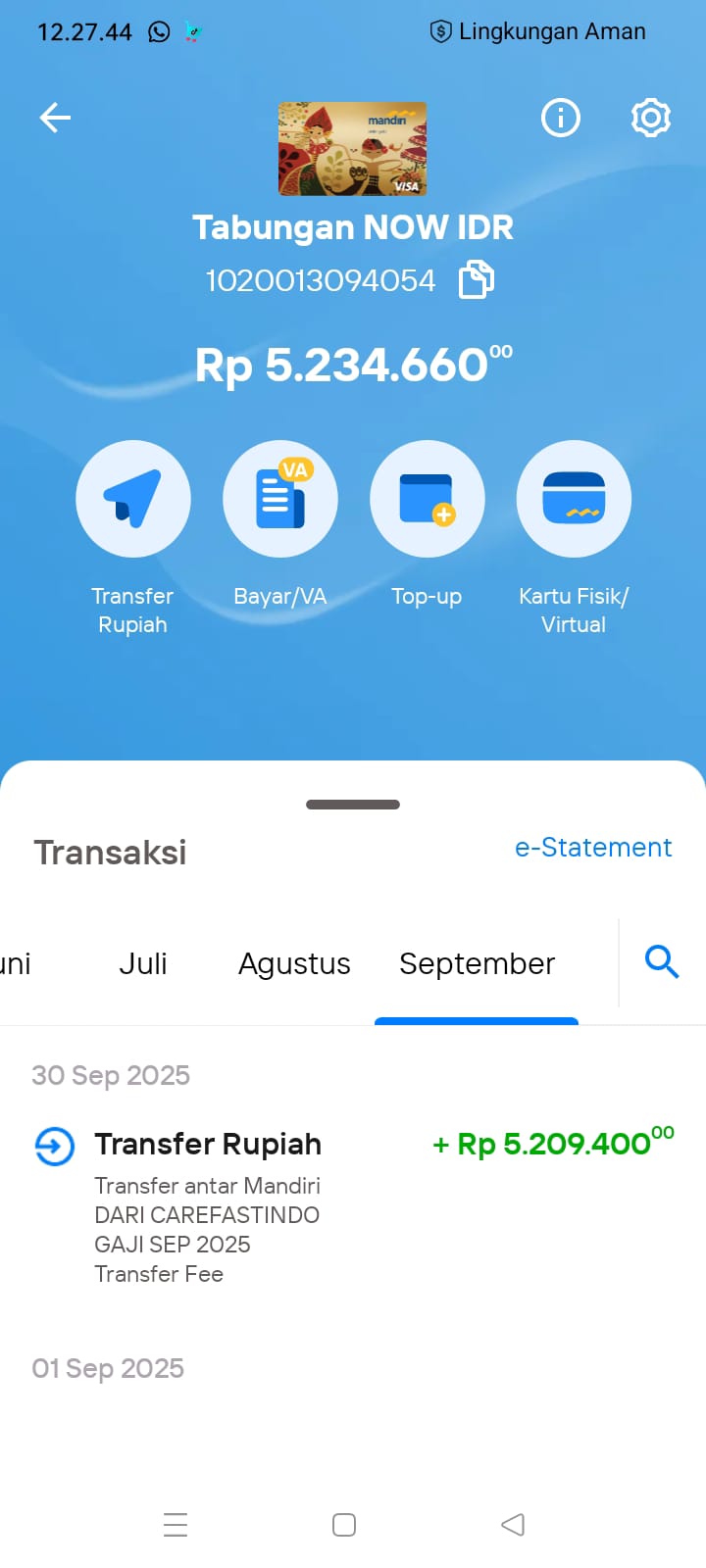Image resolution: width=706 pixels, height=1568 pixels.
Task: Open the recent apps menu
Action: point(176,1525)
